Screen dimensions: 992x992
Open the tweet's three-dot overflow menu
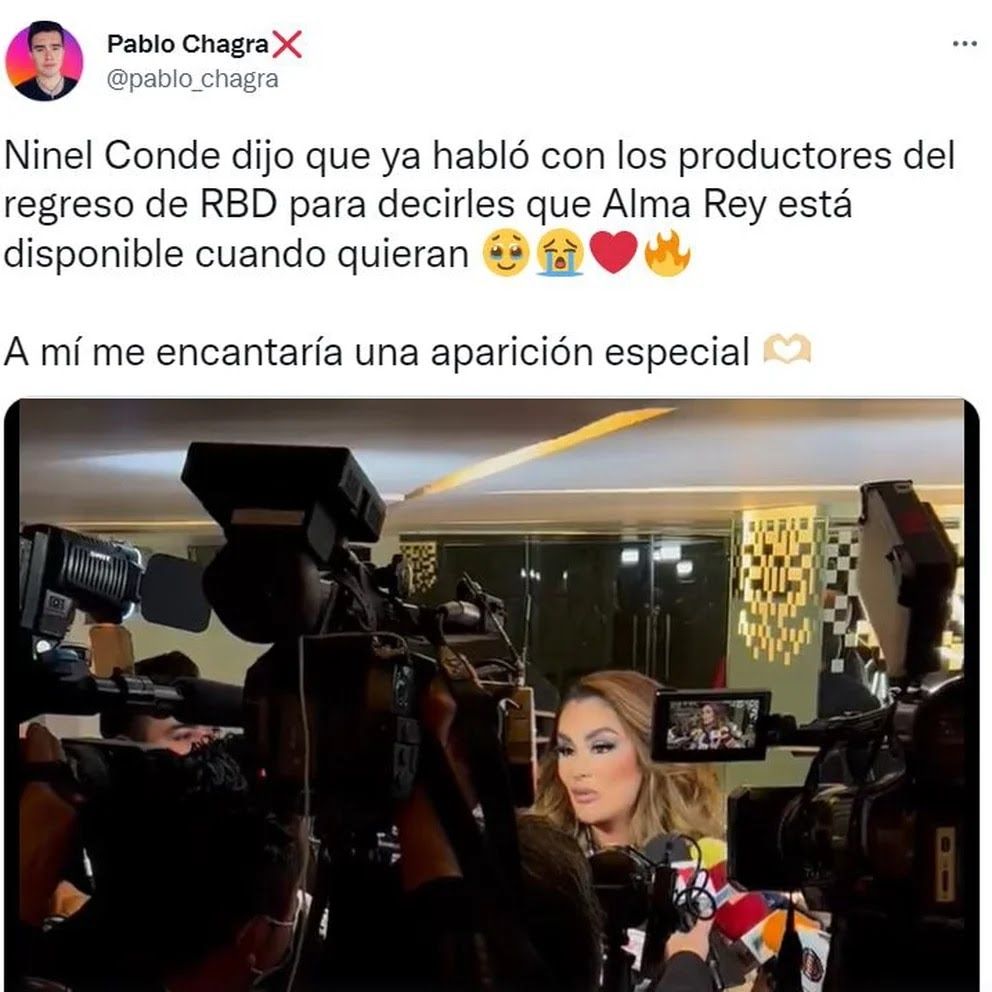[964, 44]
